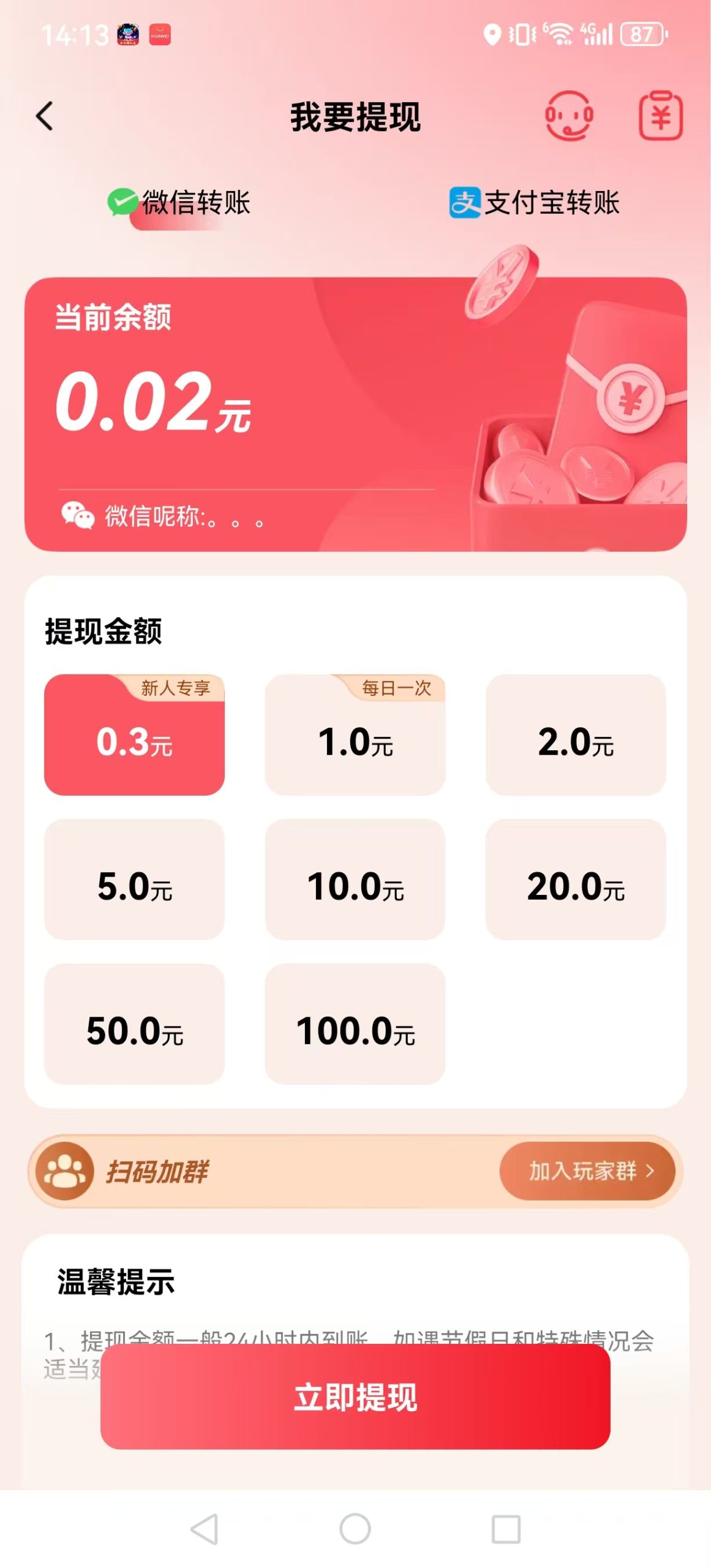This screenshot has width=711, height=1568.
Task: Confirm with the 立即提现 button
Action: click(355, 1396)
